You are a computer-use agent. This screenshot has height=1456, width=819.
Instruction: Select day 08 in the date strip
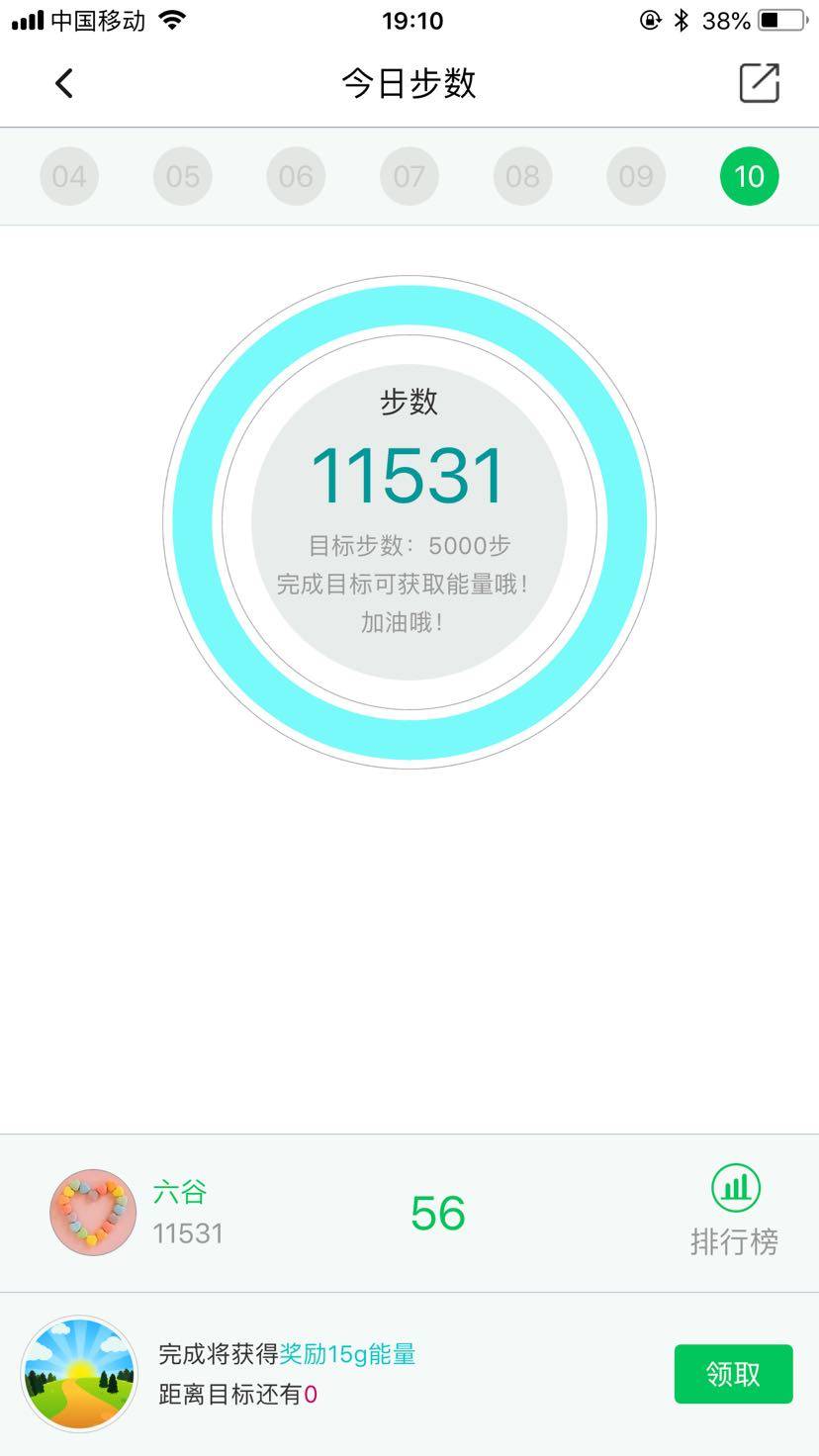[x=522, y=176]
